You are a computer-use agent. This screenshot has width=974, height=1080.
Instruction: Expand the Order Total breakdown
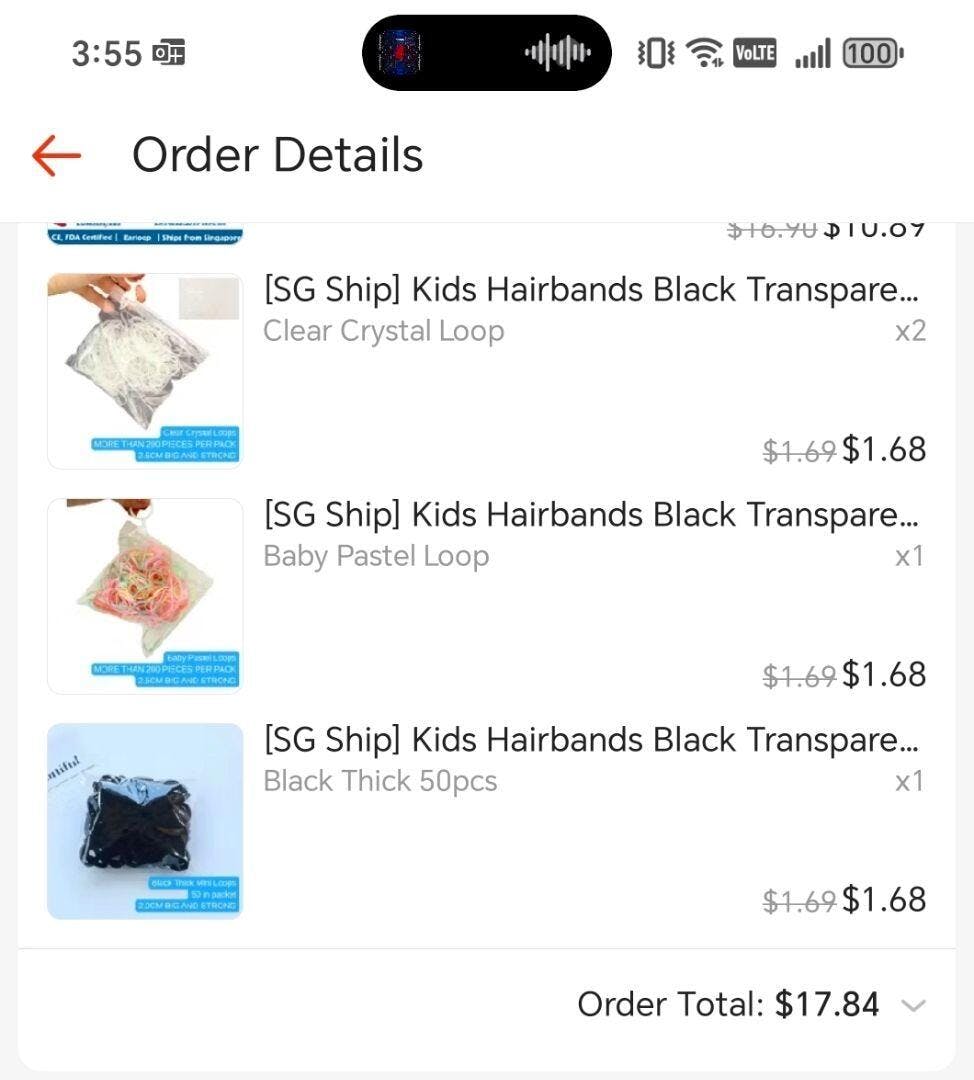pos(912,1005)
